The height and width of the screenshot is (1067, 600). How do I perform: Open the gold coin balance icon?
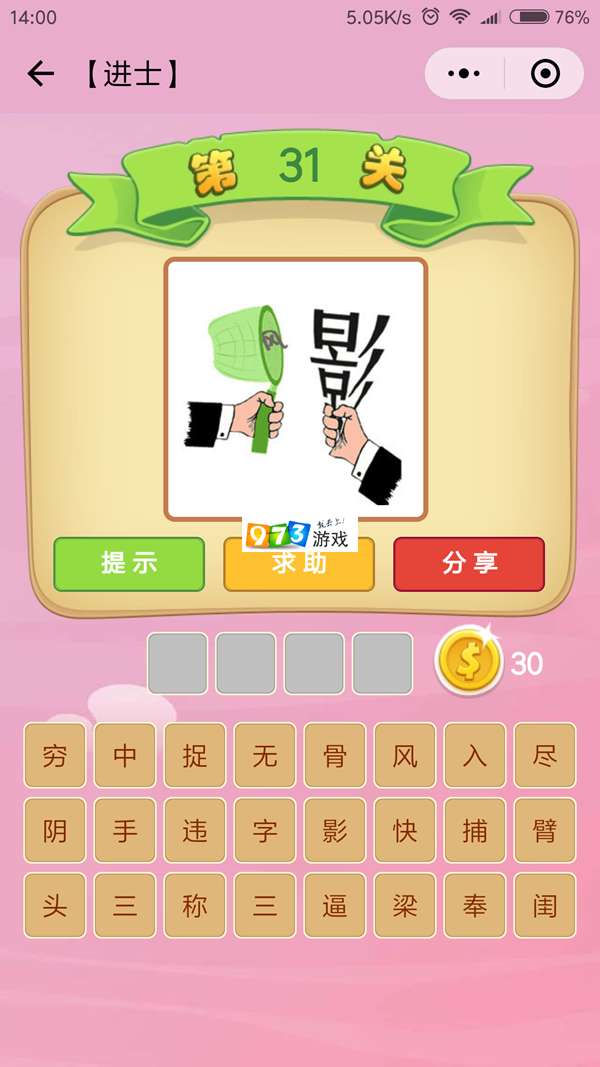(468, 661)
